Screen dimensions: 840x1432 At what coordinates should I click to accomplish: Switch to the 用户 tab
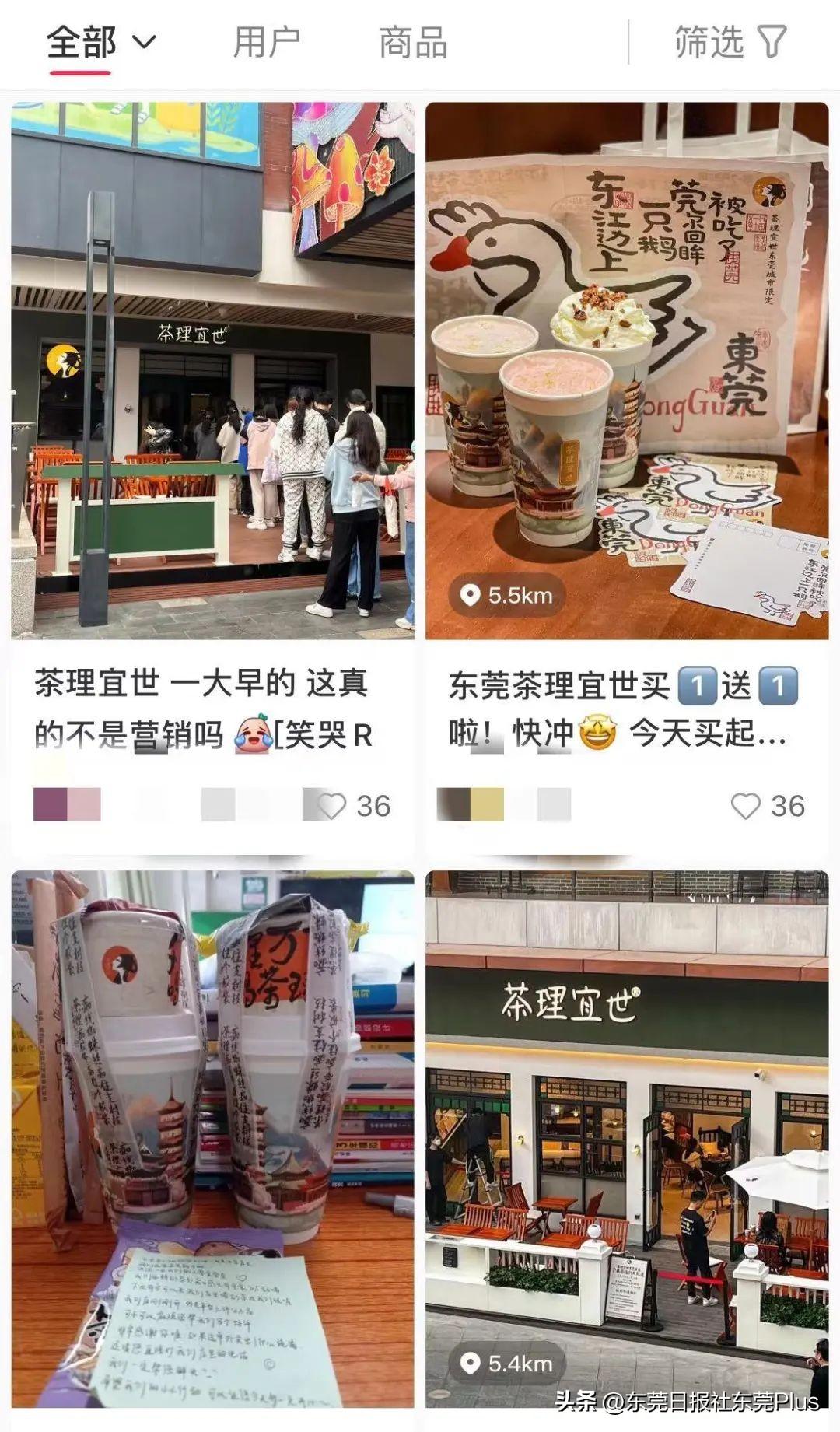pos(267,42)
